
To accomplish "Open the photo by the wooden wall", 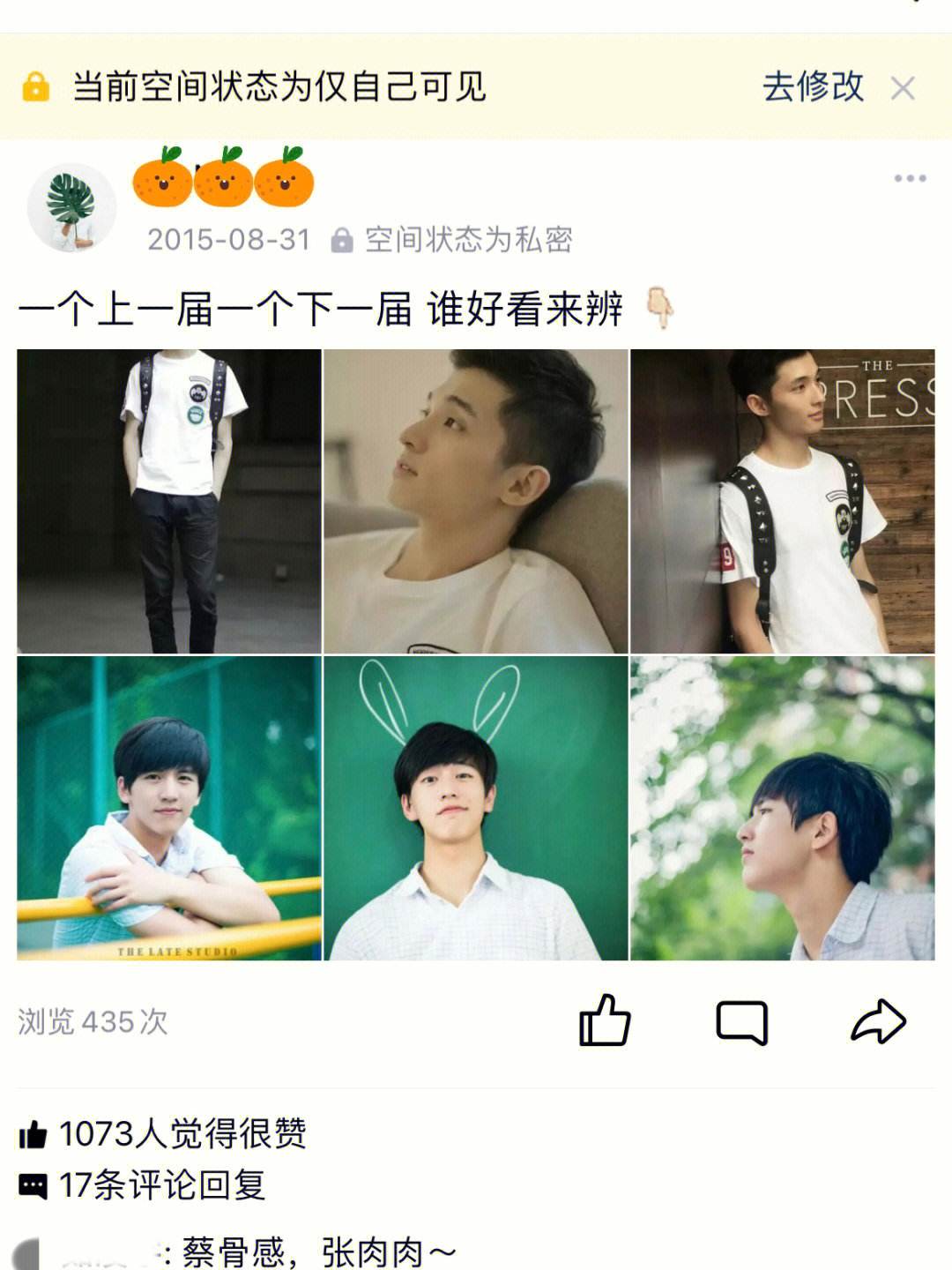I will pyautogui.click(x=782, y=501).
